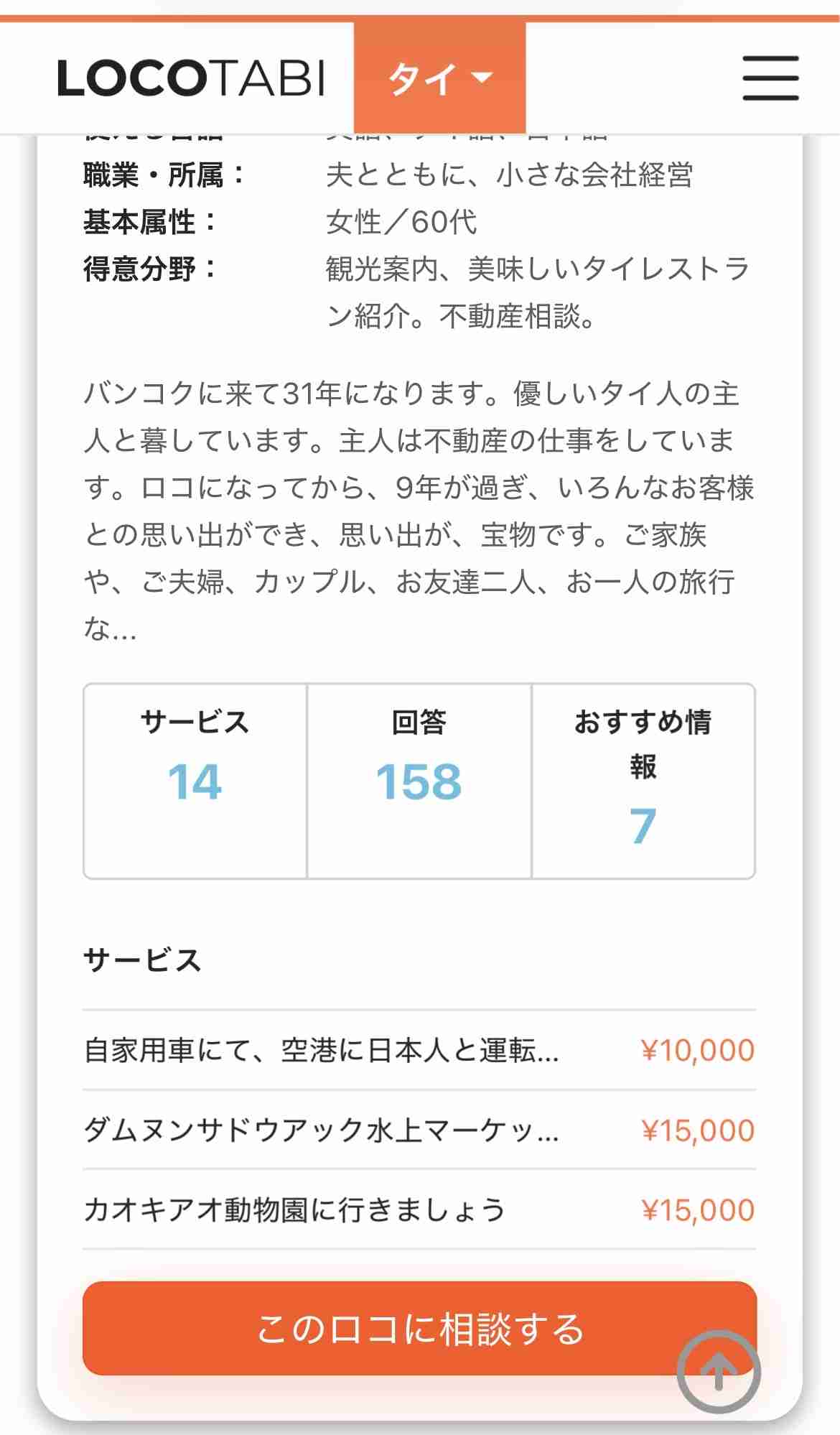Switch to the 回答 stats panel
Image resolution: width=840 pixels, height=1435 pixels.
coord(419,754)
